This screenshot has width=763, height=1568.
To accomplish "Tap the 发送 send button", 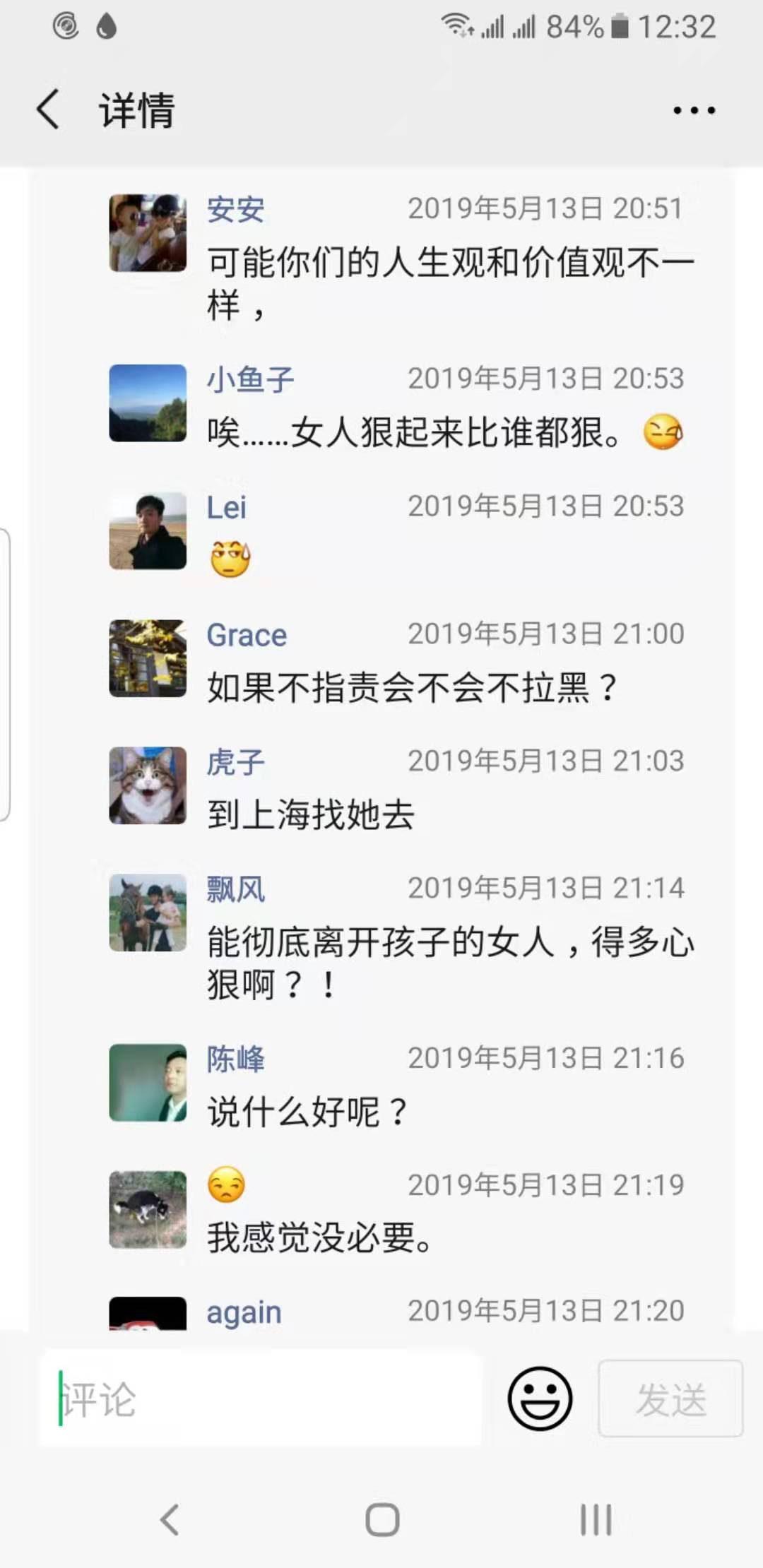I will click(670, 1398).
